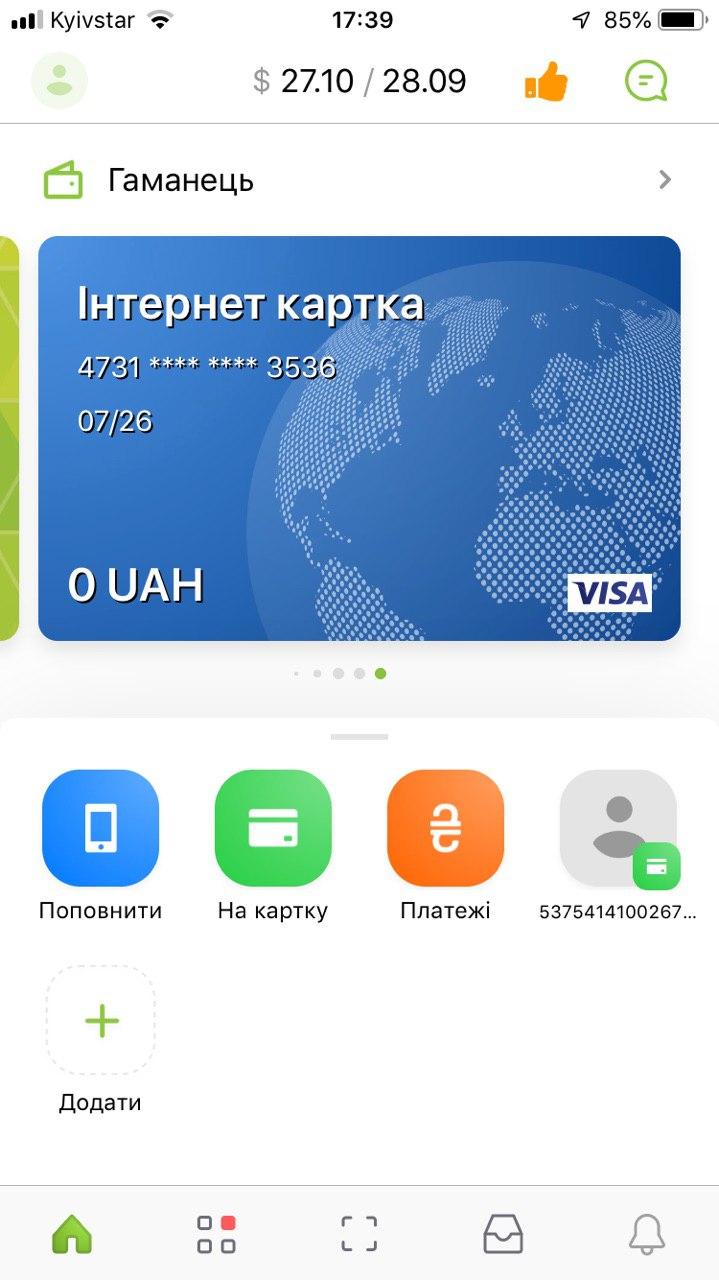Open the support chat bubble
719x1280 pixels.
[x=646, y=81]
